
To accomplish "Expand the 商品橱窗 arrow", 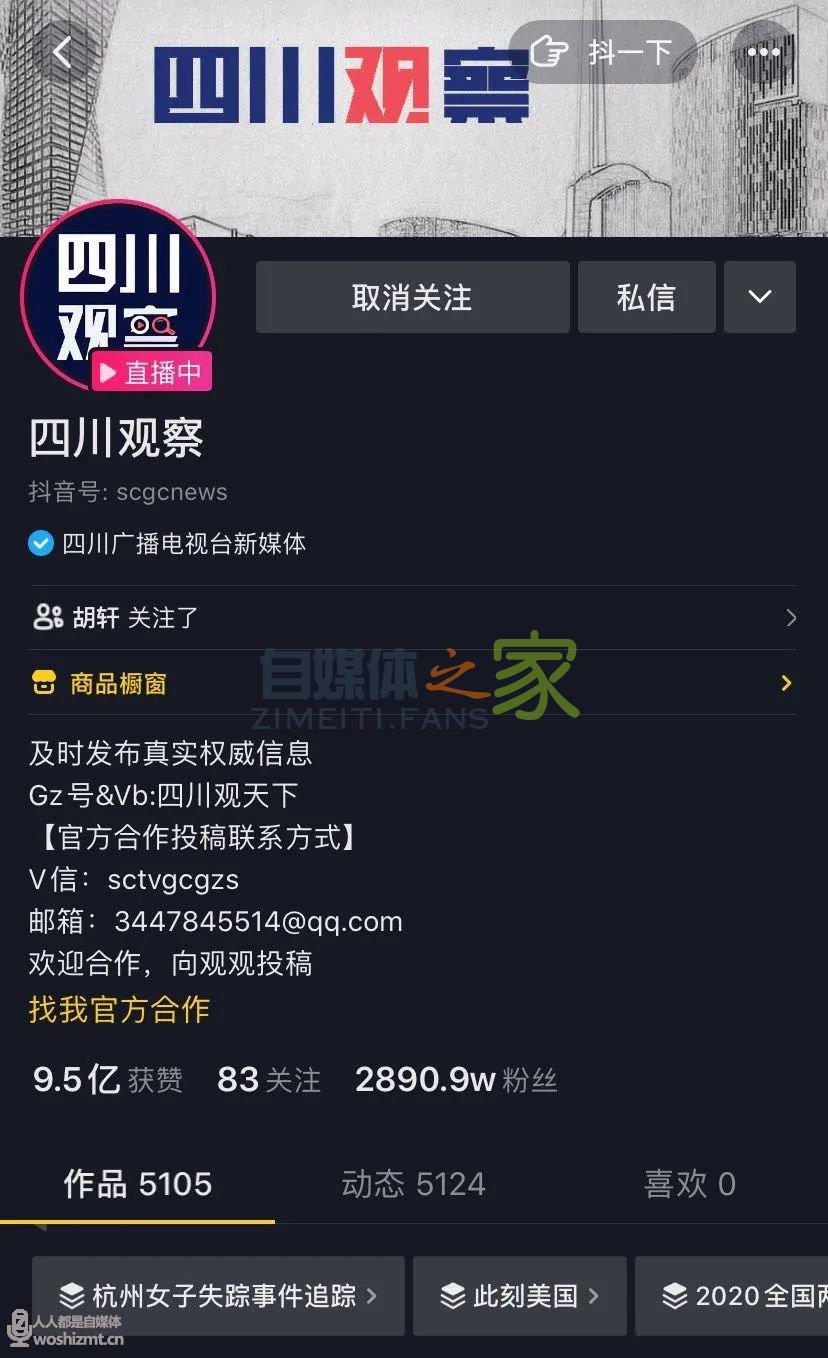I will pos(786,682).
